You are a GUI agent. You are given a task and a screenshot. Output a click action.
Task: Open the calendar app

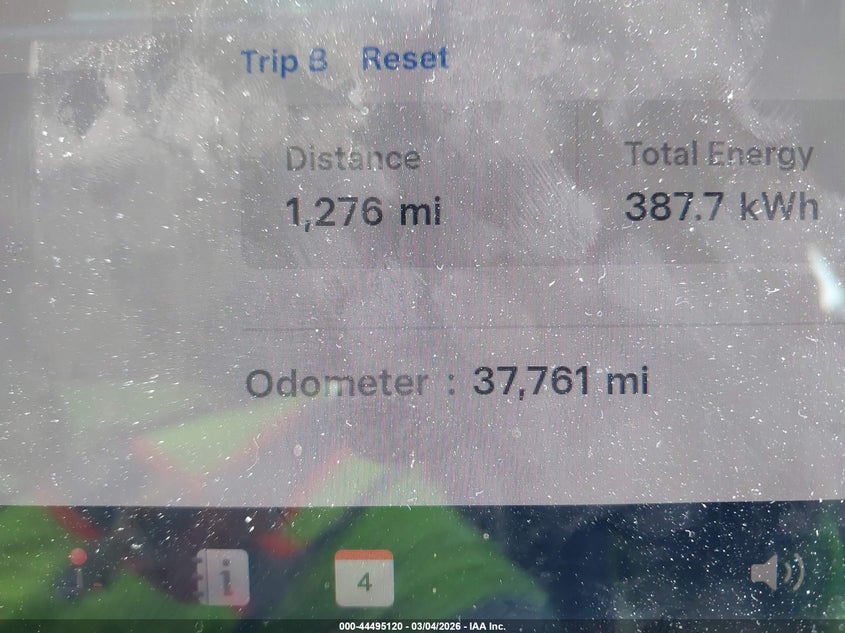(x=364, y=578)
